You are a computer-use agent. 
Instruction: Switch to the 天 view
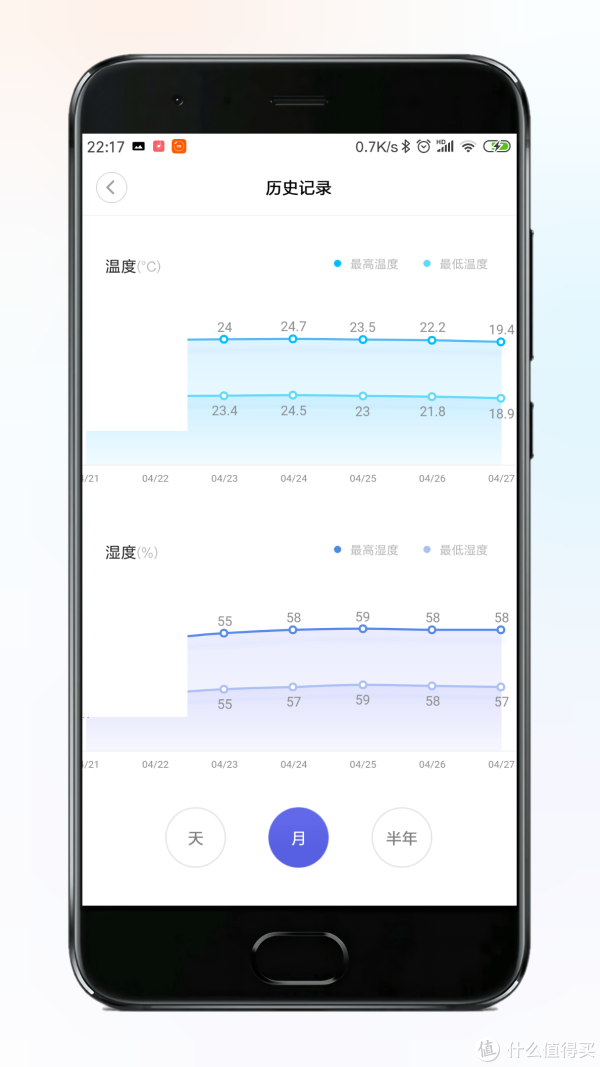point(195,838)
